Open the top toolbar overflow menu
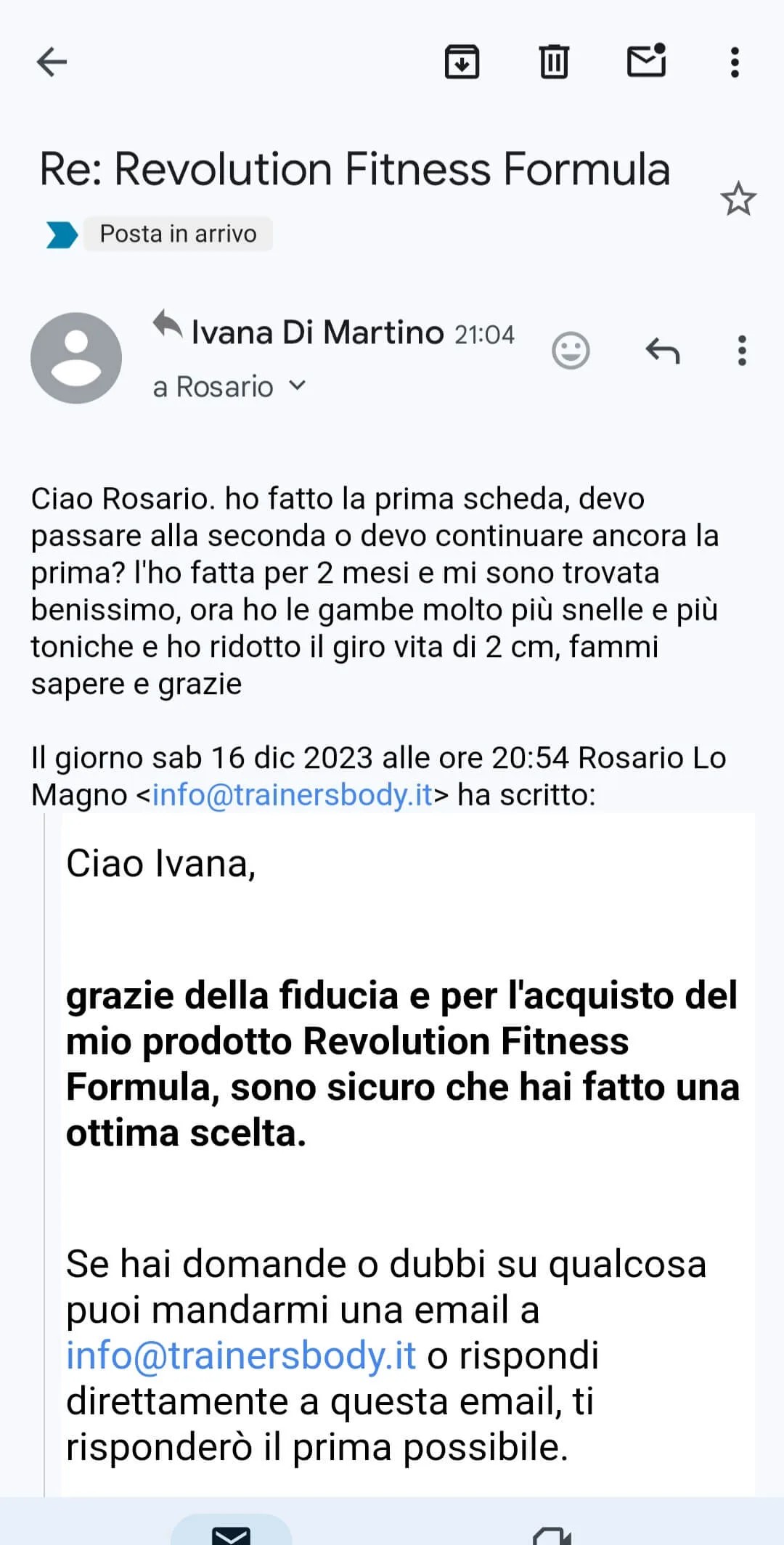This screenshot has width=784, height=1545. click(x=735, y=62)
